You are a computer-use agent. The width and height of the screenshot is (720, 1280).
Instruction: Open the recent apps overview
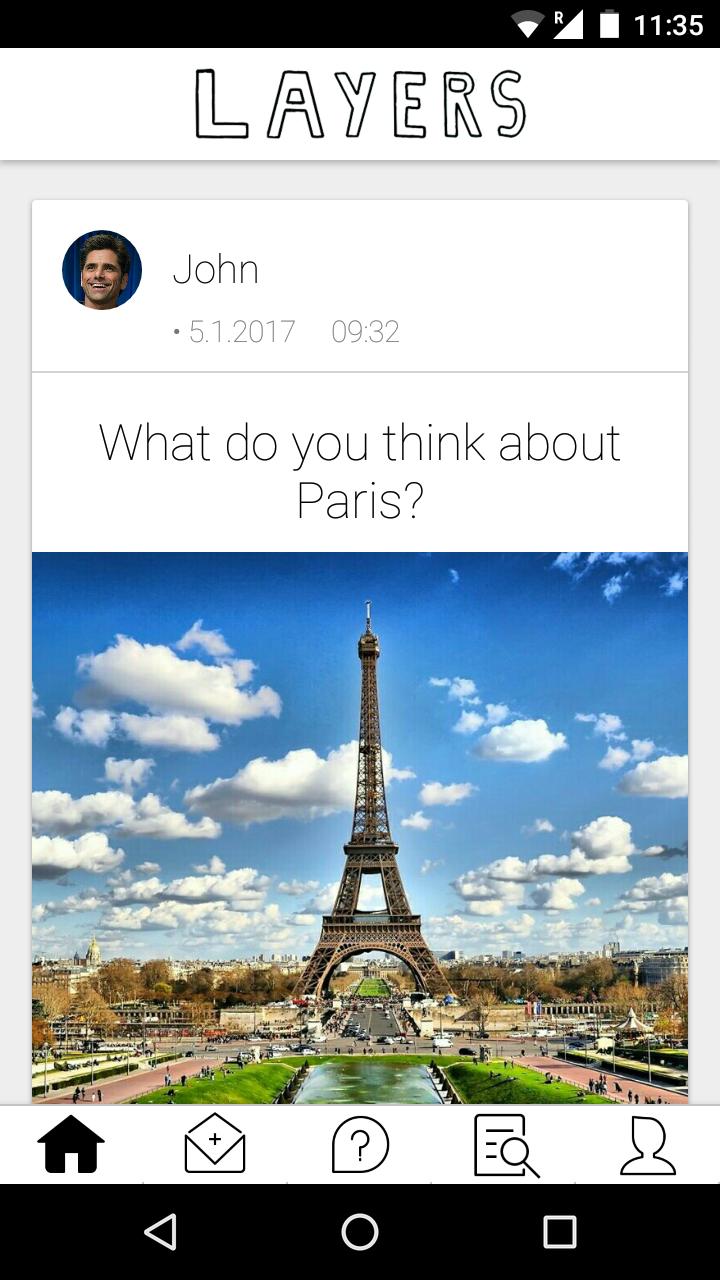point(559,1232)
